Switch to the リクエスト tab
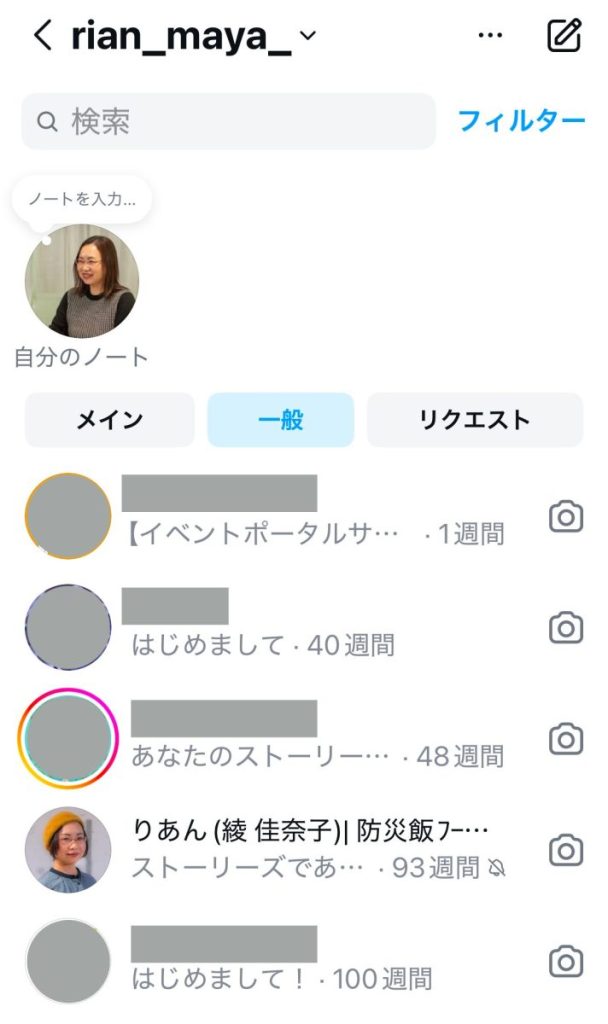This screenshot has width=608, height=1024. click(475, 420)
